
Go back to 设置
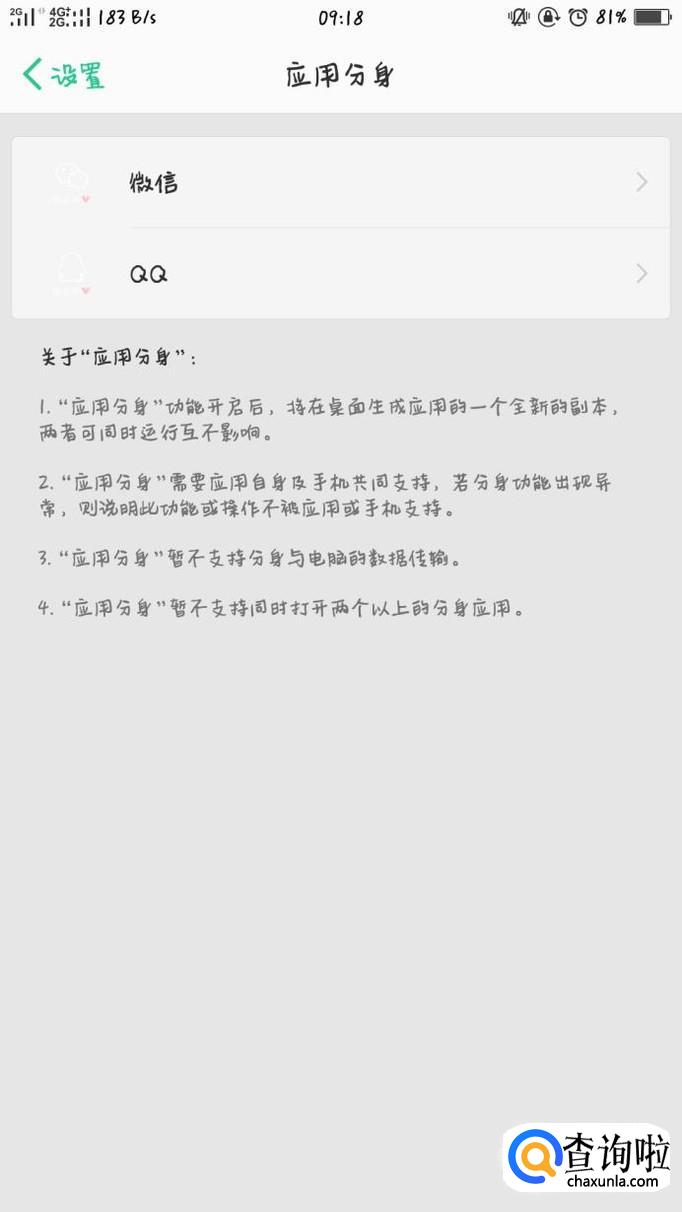click(x=64, y=75)
